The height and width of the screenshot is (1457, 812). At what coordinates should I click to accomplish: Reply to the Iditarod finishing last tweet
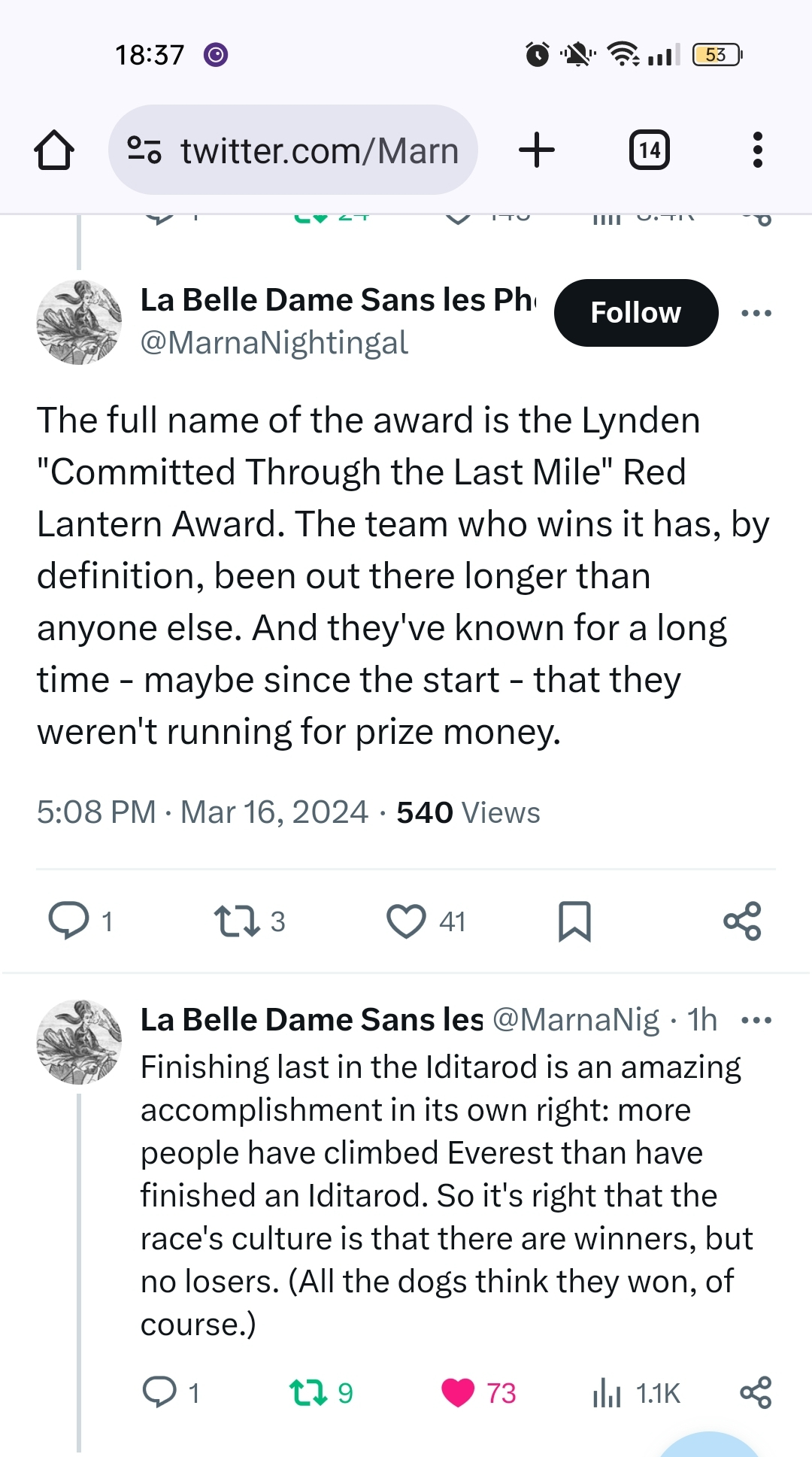coord(159,1392)
